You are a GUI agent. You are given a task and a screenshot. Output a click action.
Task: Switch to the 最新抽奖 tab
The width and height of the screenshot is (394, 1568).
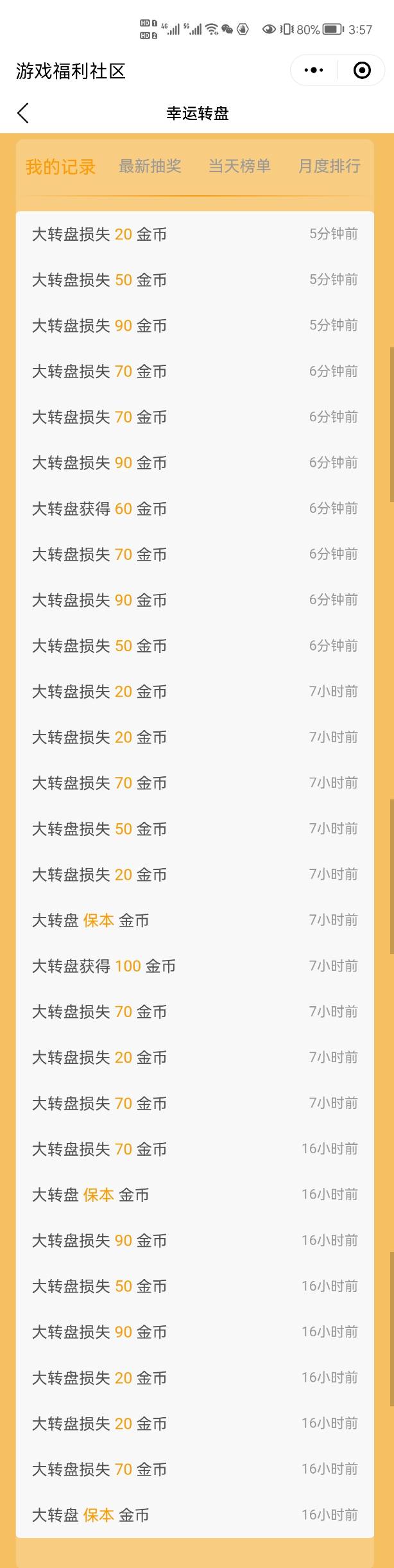pos(150,166)
